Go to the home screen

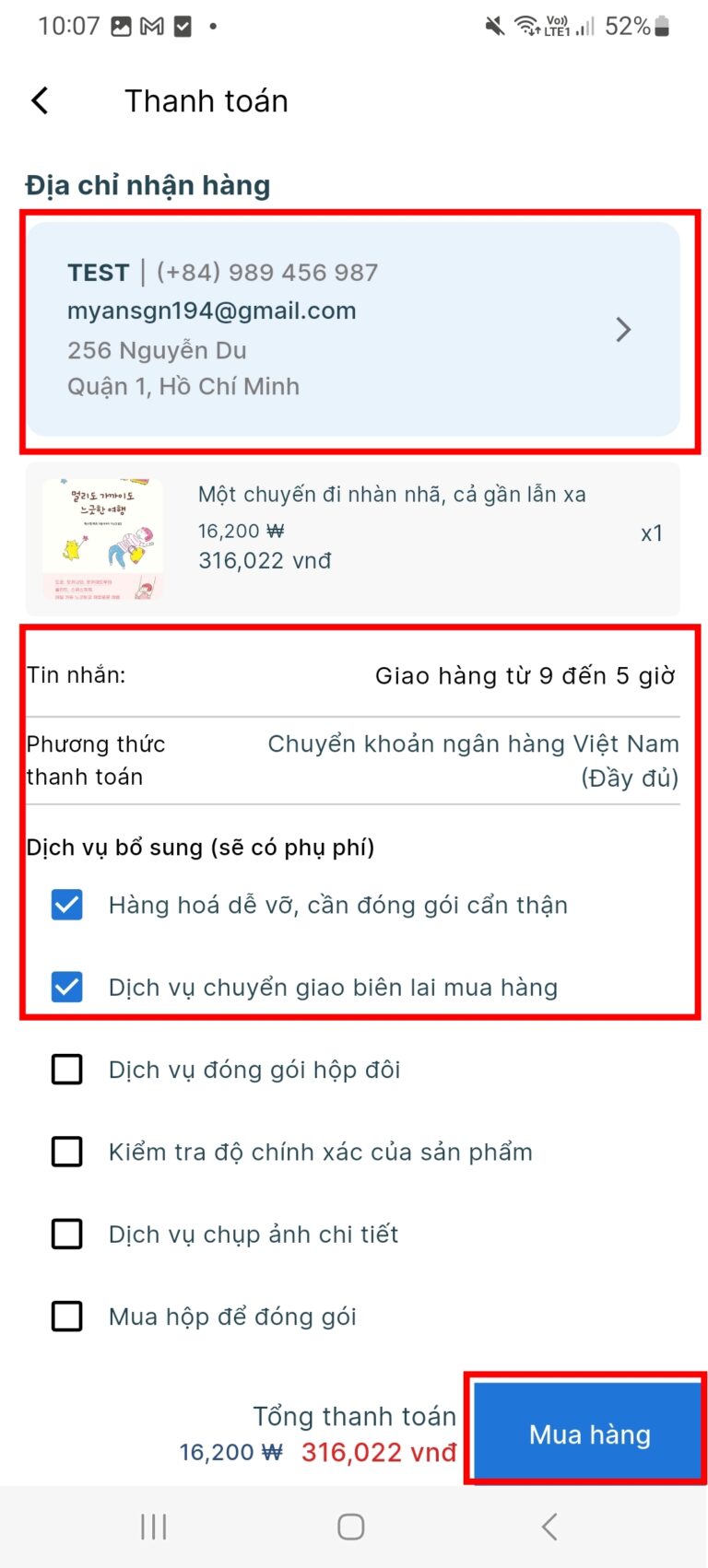pyautogui.click(x=351, y=1527)
